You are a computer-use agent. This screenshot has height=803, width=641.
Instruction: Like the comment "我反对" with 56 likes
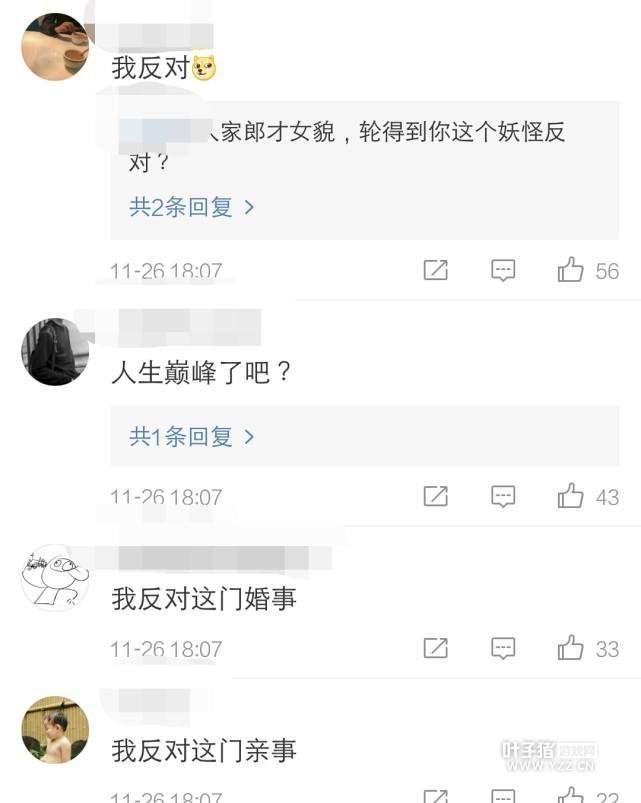tap(571, 270)
